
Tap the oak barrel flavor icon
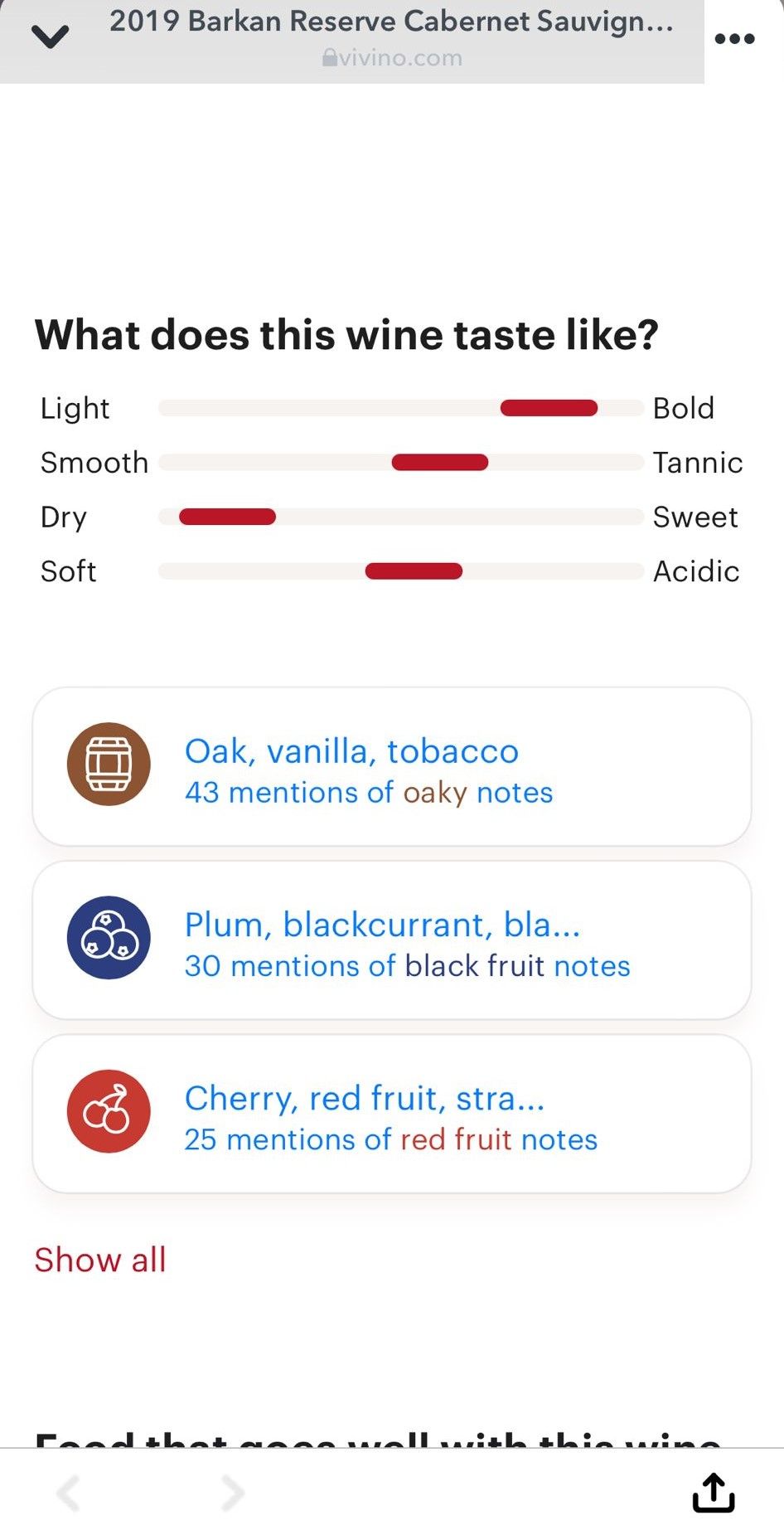[108, 763]
